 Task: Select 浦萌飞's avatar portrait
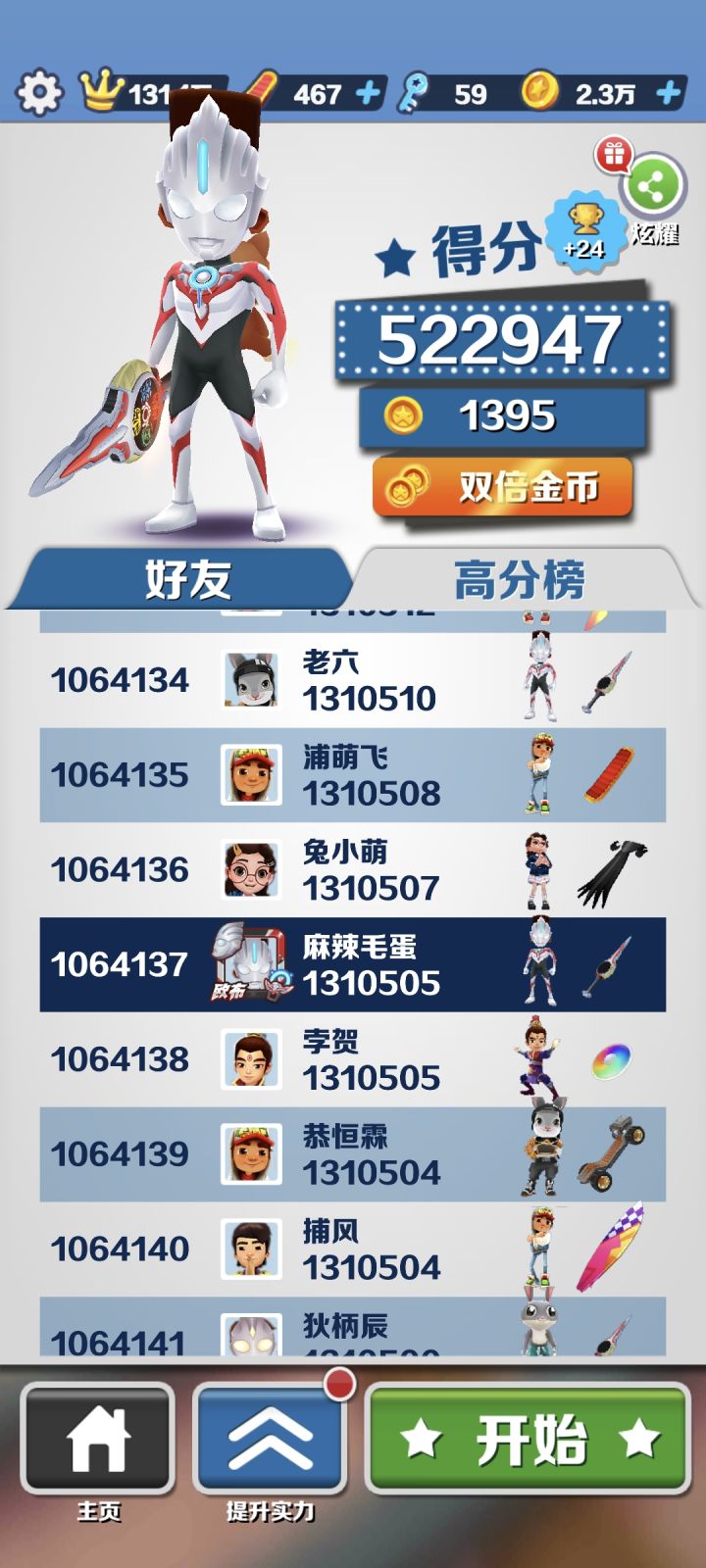(x=250, y=774)
